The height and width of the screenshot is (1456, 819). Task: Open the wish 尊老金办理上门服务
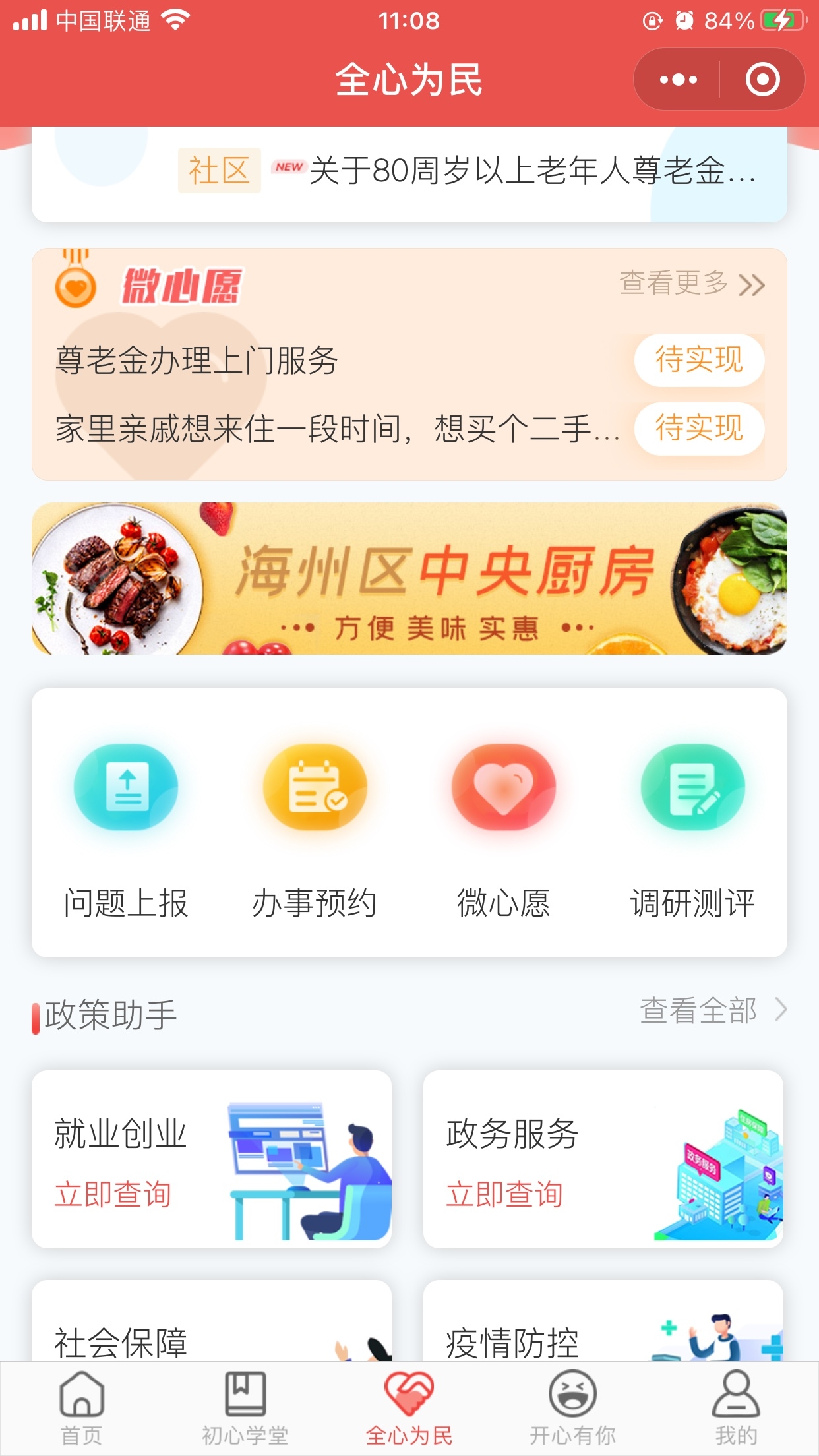197,361
